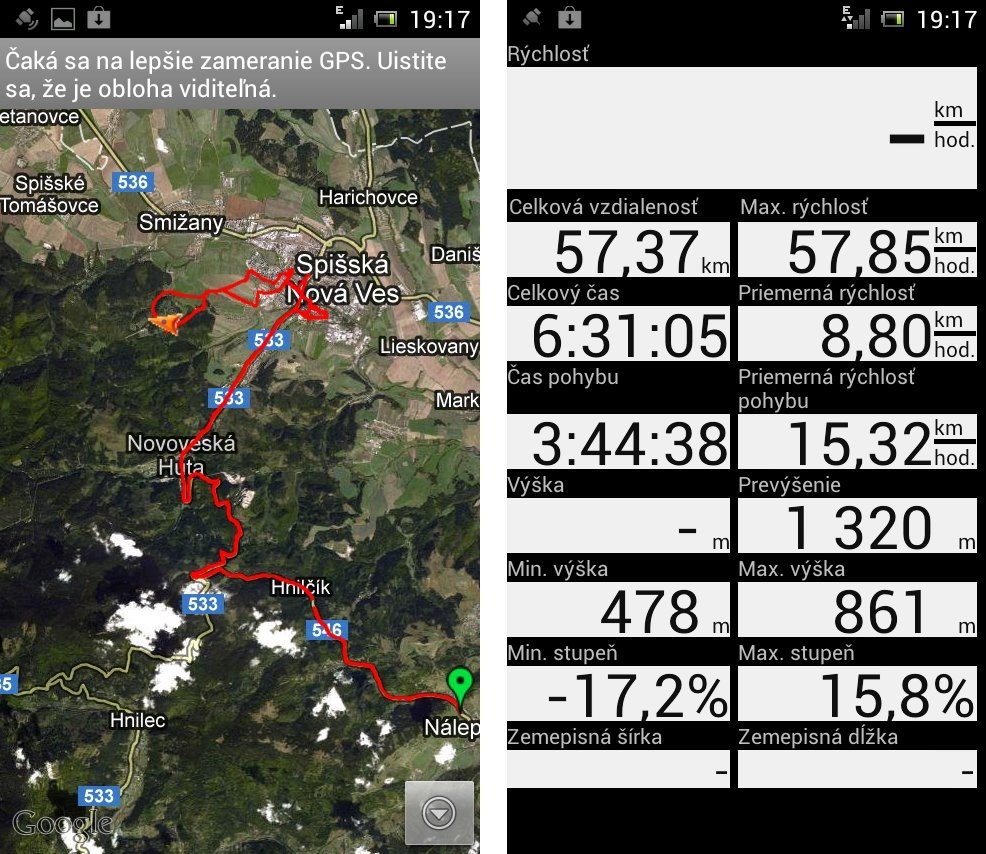The height and width of the screenshot is (854, 986).
Task: Tap the orange track marker west of Spišská Nová Ves
Action: pos(166,322)
